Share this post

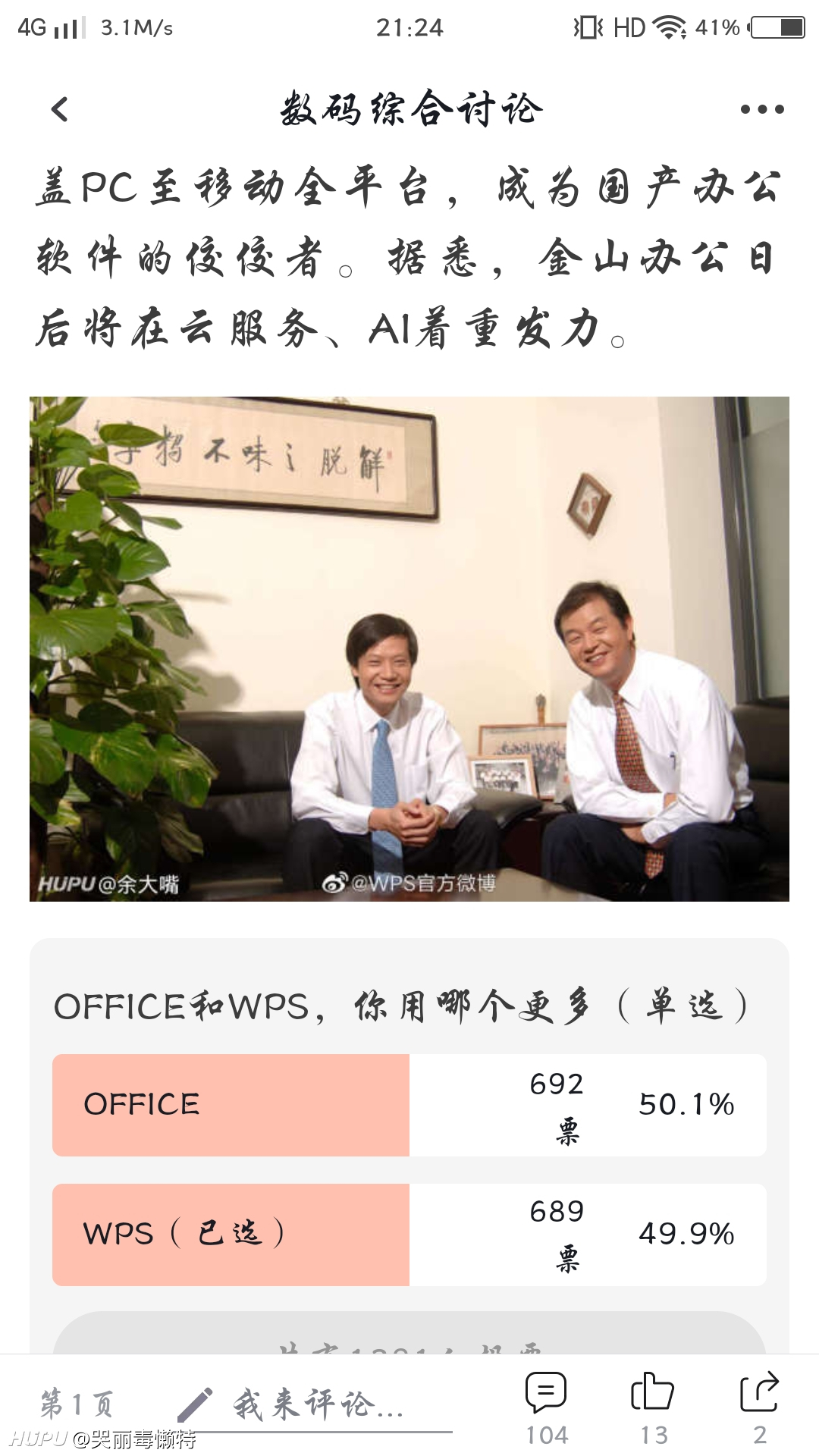(x=759, y=1407)
